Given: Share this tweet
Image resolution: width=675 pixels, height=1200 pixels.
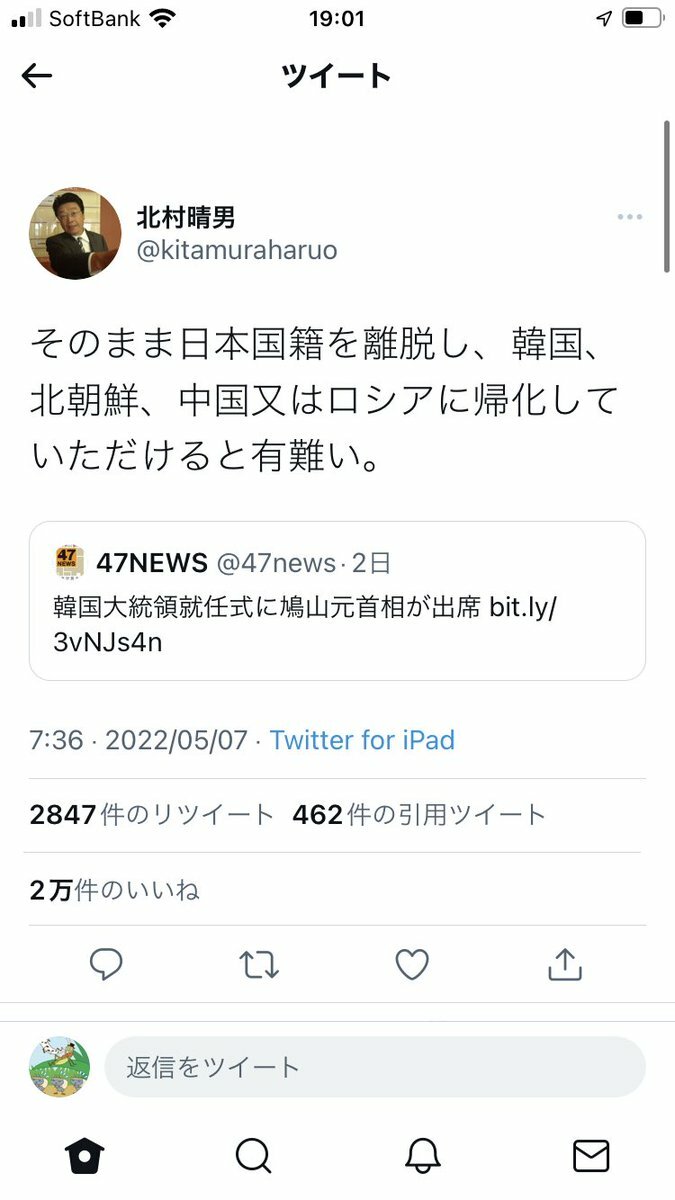Looking at the screenshot, I should point(565,964).
